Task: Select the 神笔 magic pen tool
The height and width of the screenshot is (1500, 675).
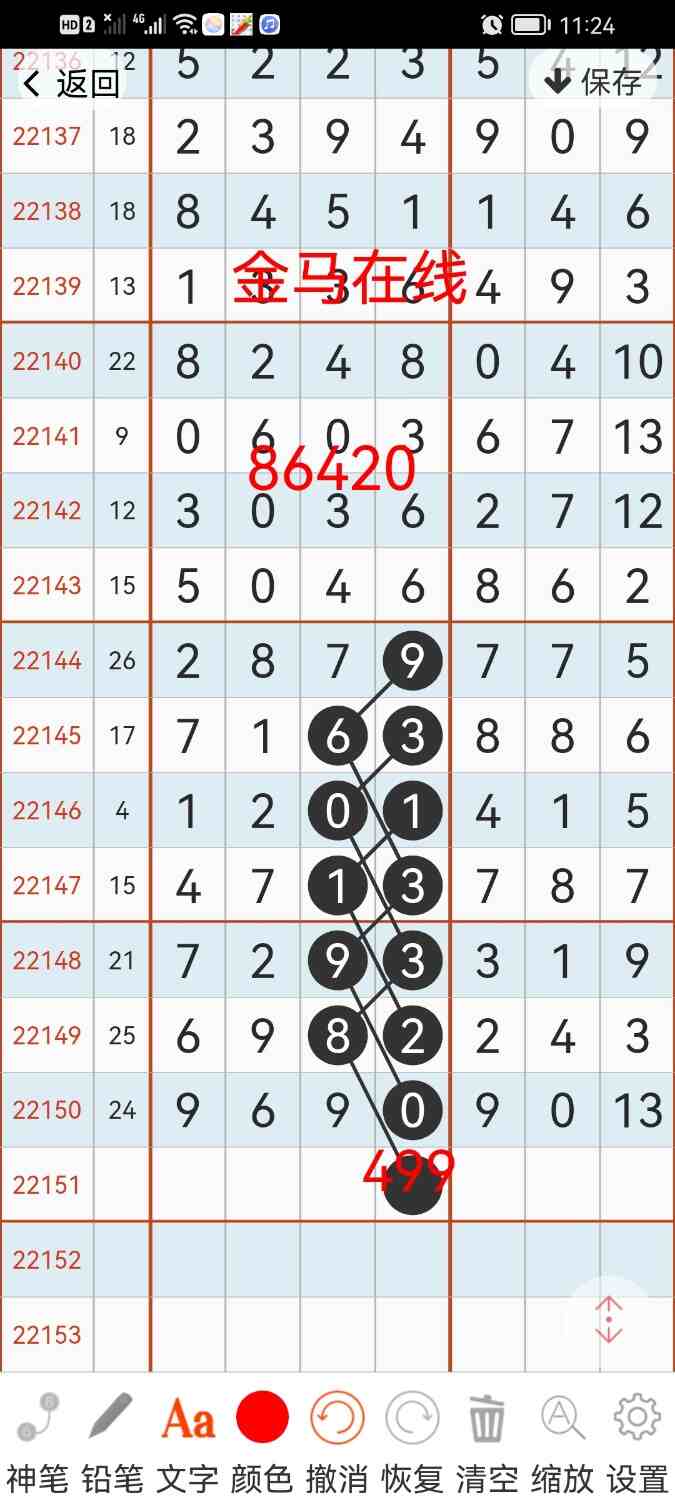Action: pos(38,1435)
